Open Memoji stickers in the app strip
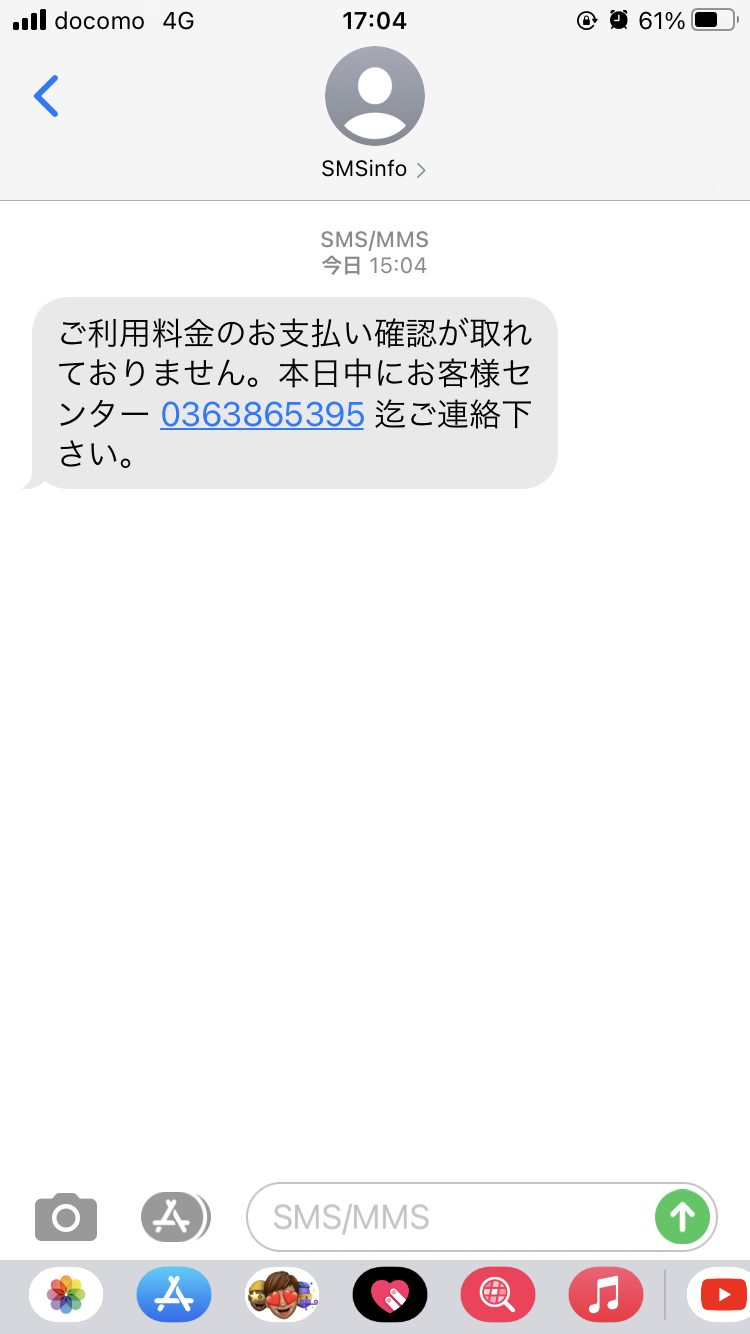The image size is (750, 1334). [282, 1296]
